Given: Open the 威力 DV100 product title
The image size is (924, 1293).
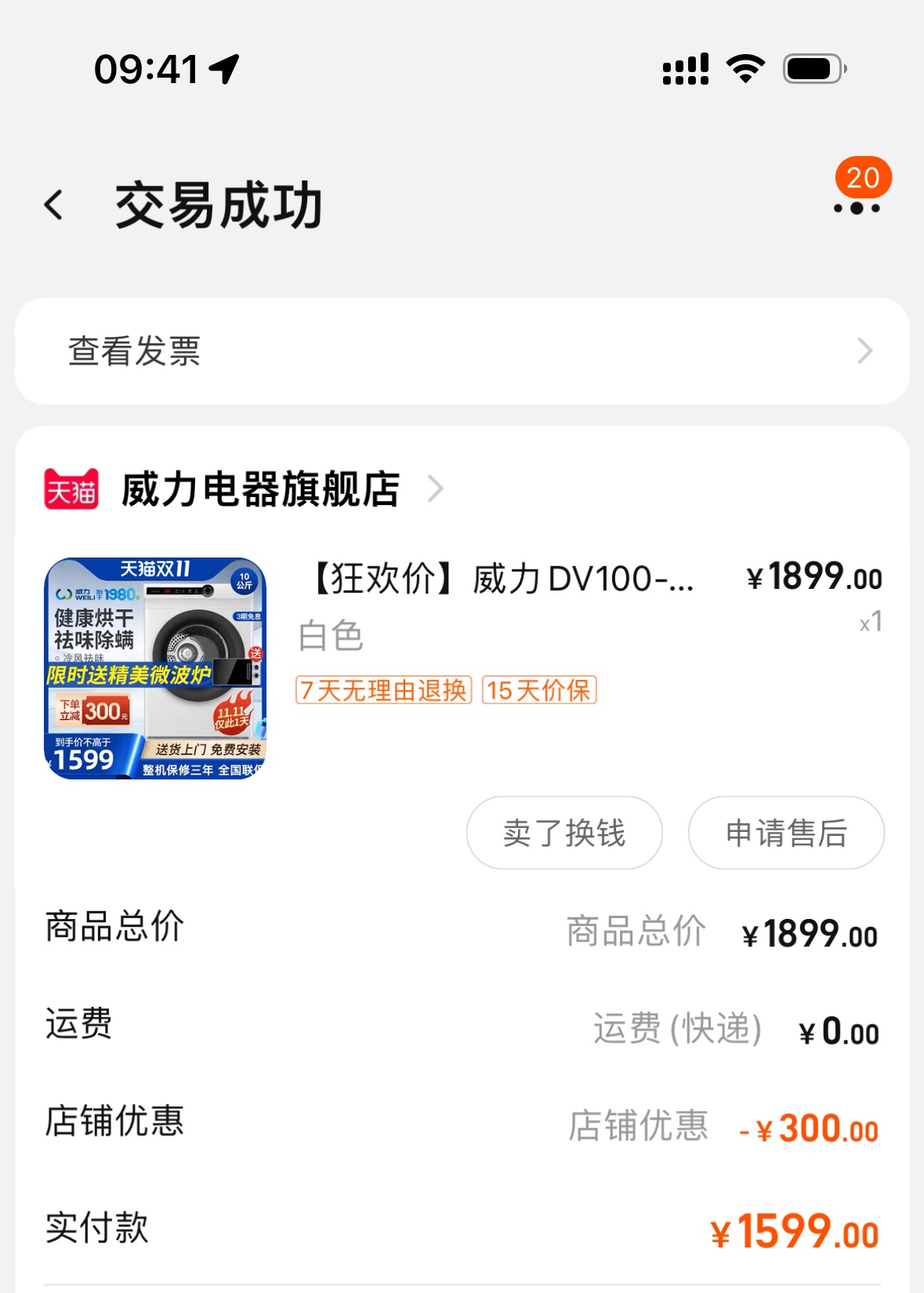Looking at the screenshot, I should pyautogui.click(x=503, y=579).
